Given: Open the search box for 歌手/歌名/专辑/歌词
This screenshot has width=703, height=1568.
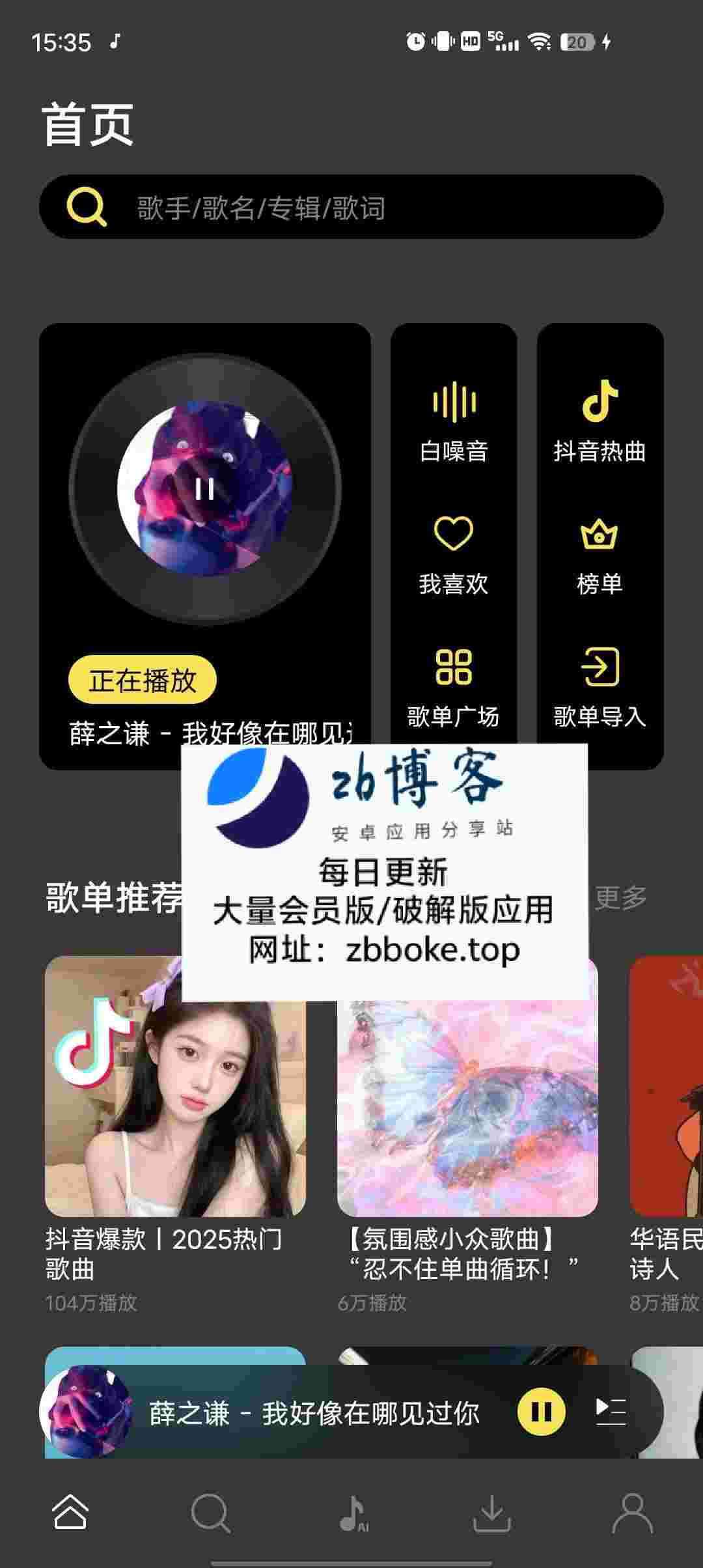Looking at the screenshot, I should [351, 207].
